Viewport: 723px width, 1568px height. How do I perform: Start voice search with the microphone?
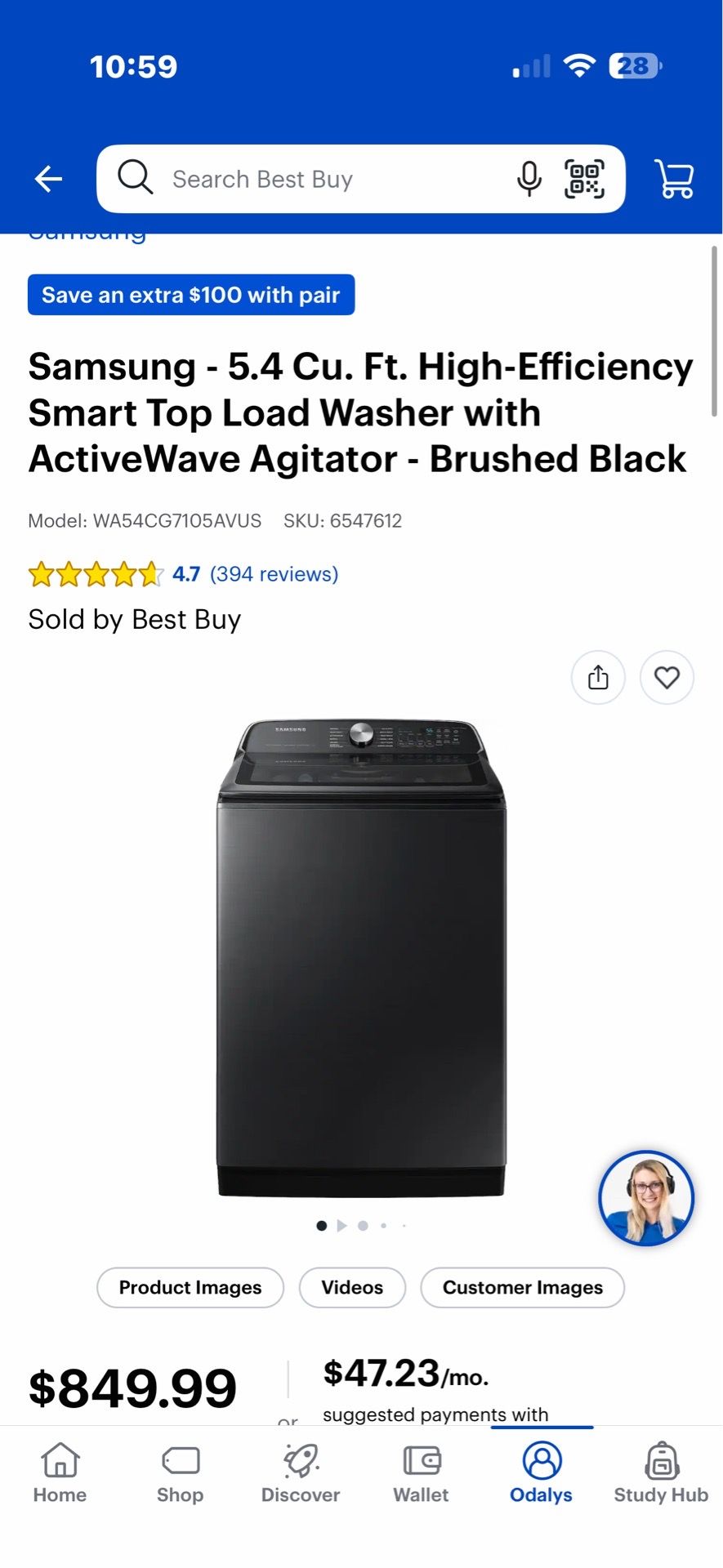pyautogui.click(x=529, y=179)
